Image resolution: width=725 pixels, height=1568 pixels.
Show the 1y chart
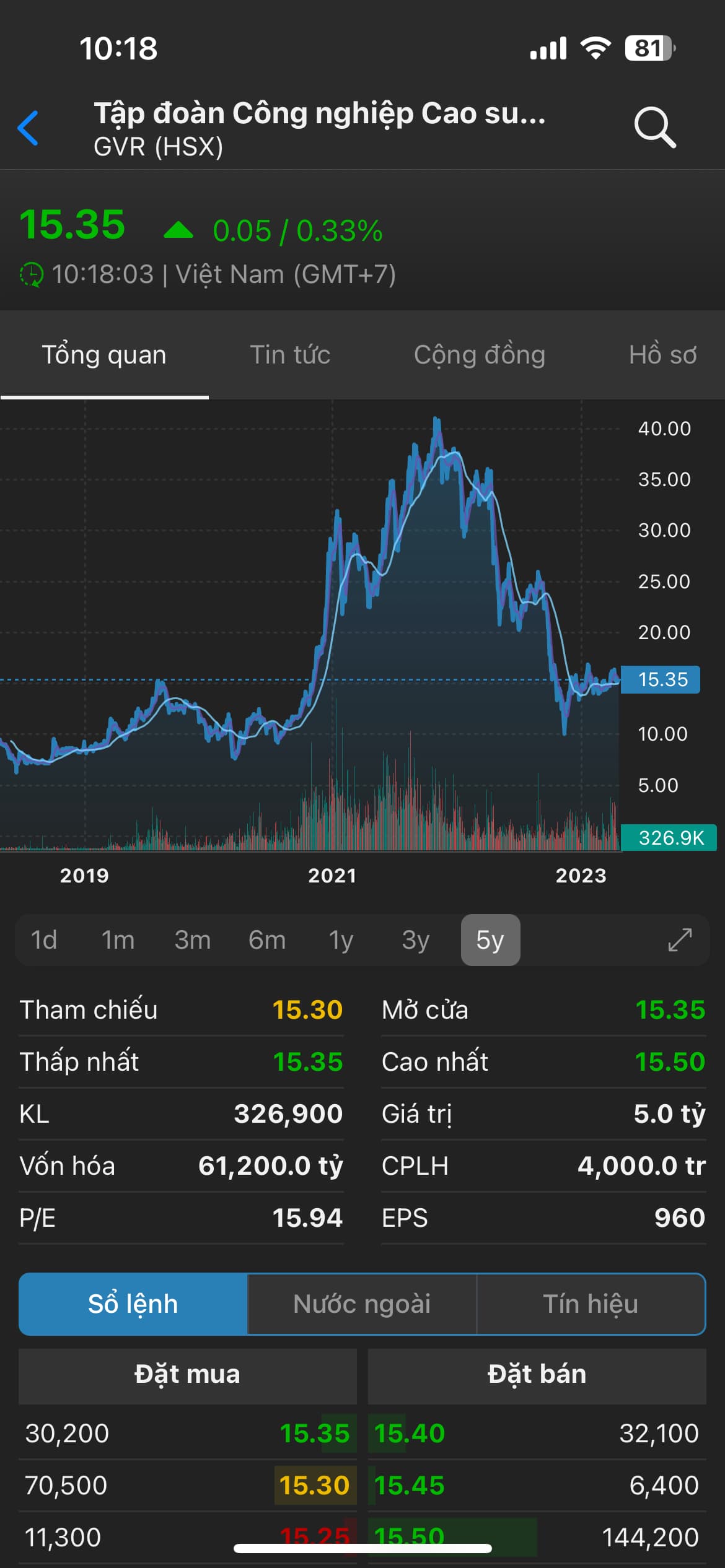click(341, 940)
